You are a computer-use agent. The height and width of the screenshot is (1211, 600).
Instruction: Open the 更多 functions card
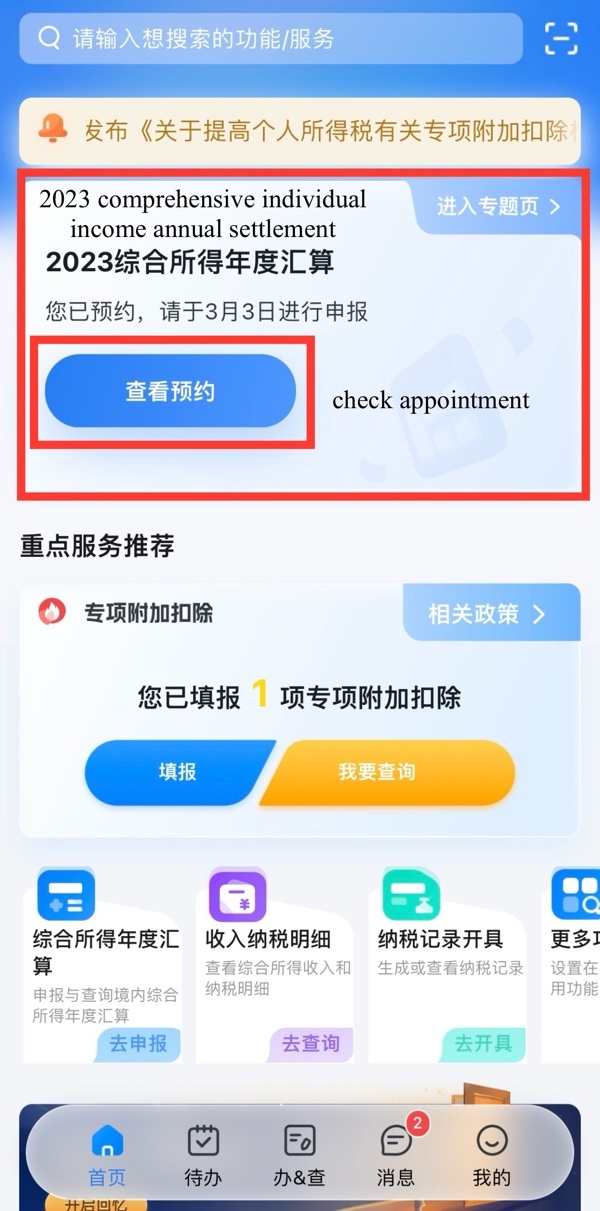575,940
